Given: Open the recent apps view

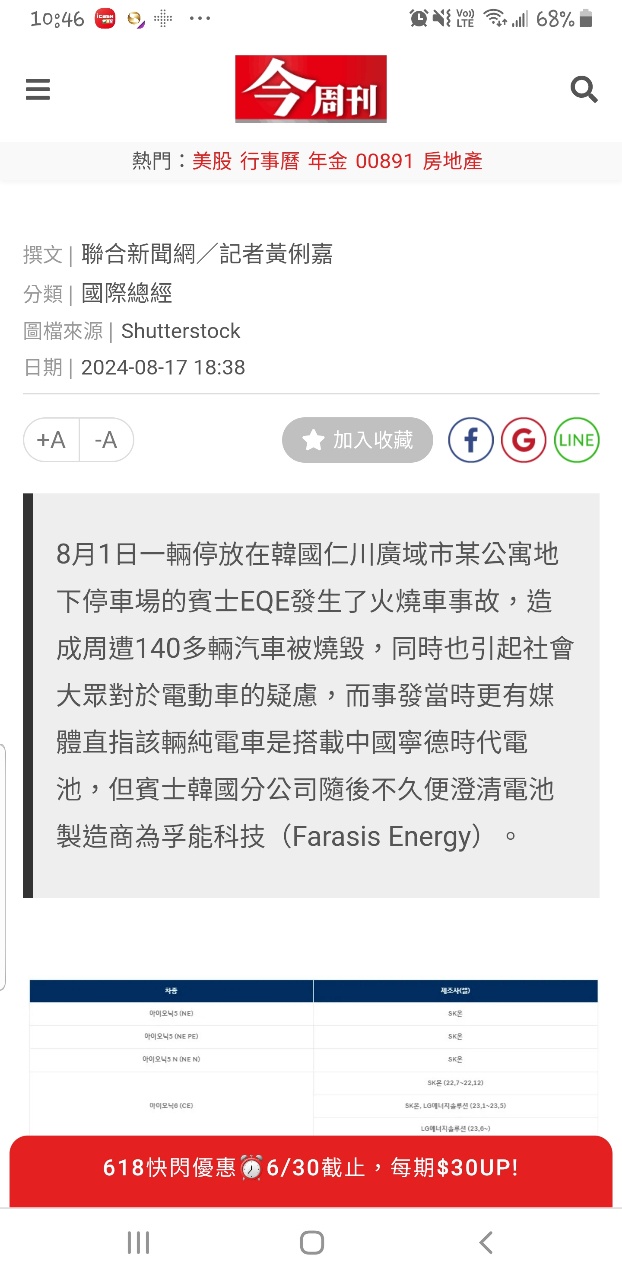Looking at the screenshot, I should 138,1243.
